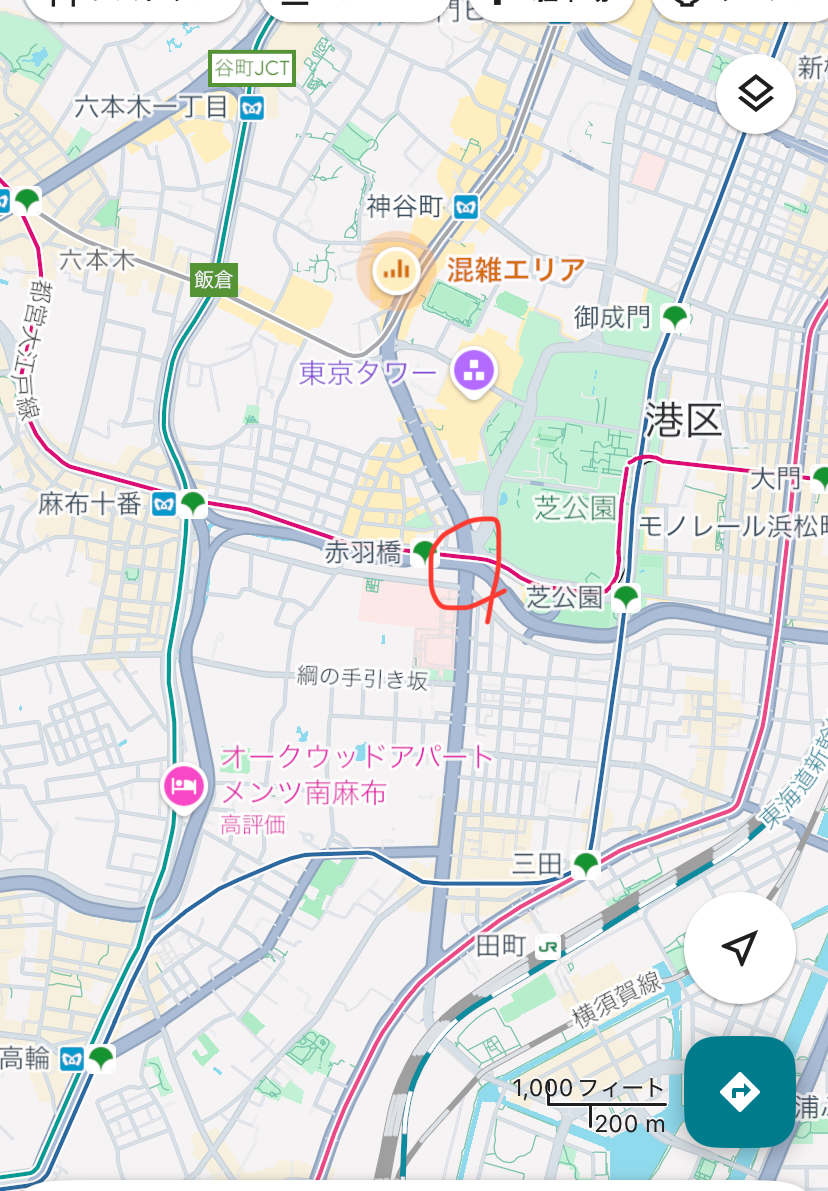Viewport: 828px width, 1191px height.
Task: Start directions with the turn-arrow button
Action: click(740, 1091)
